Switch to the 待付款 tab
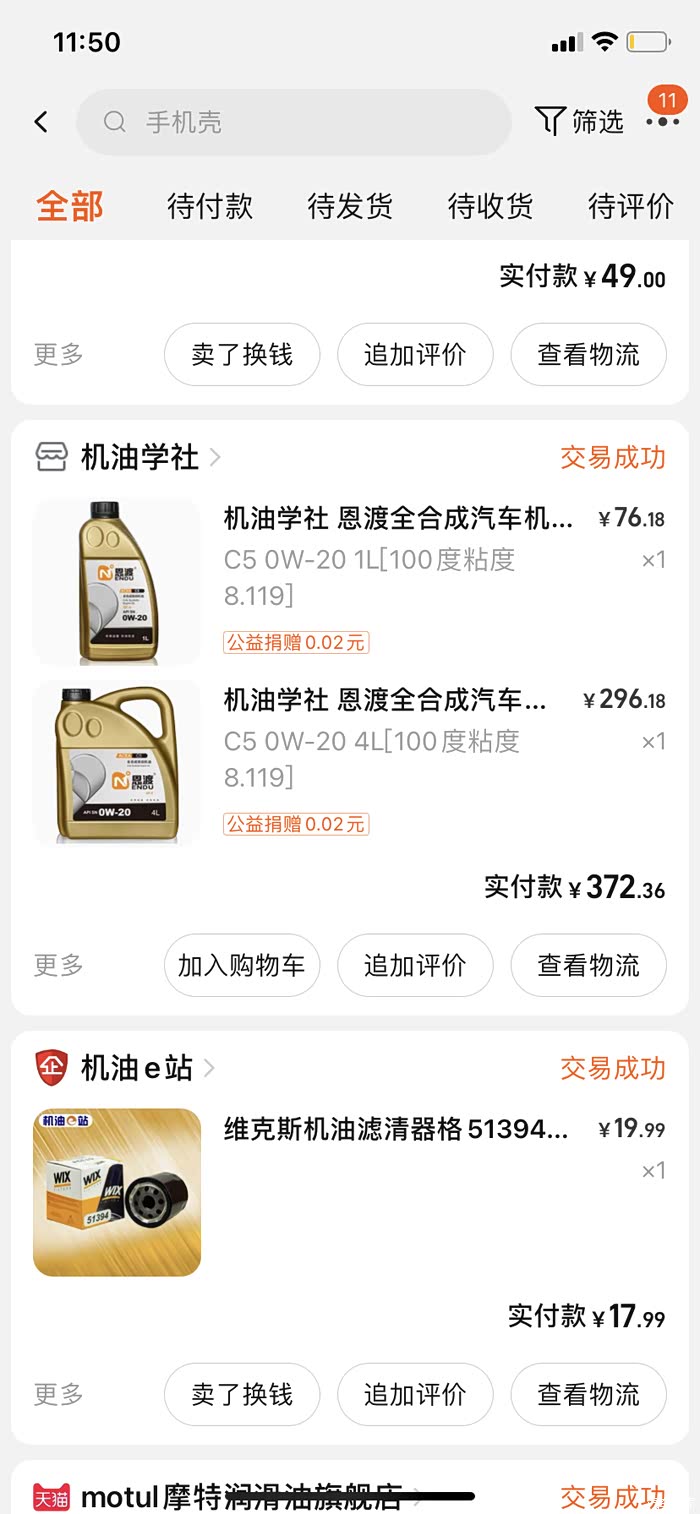Image resolution: width=700 pixels, height=1514 pixels. [x=210, y=207]
